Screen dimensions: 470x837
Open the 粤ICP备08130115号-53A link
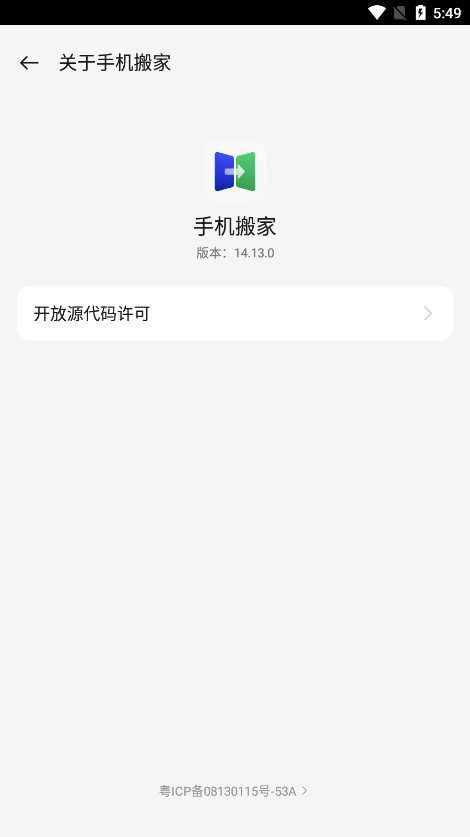(x=233, y=791)
